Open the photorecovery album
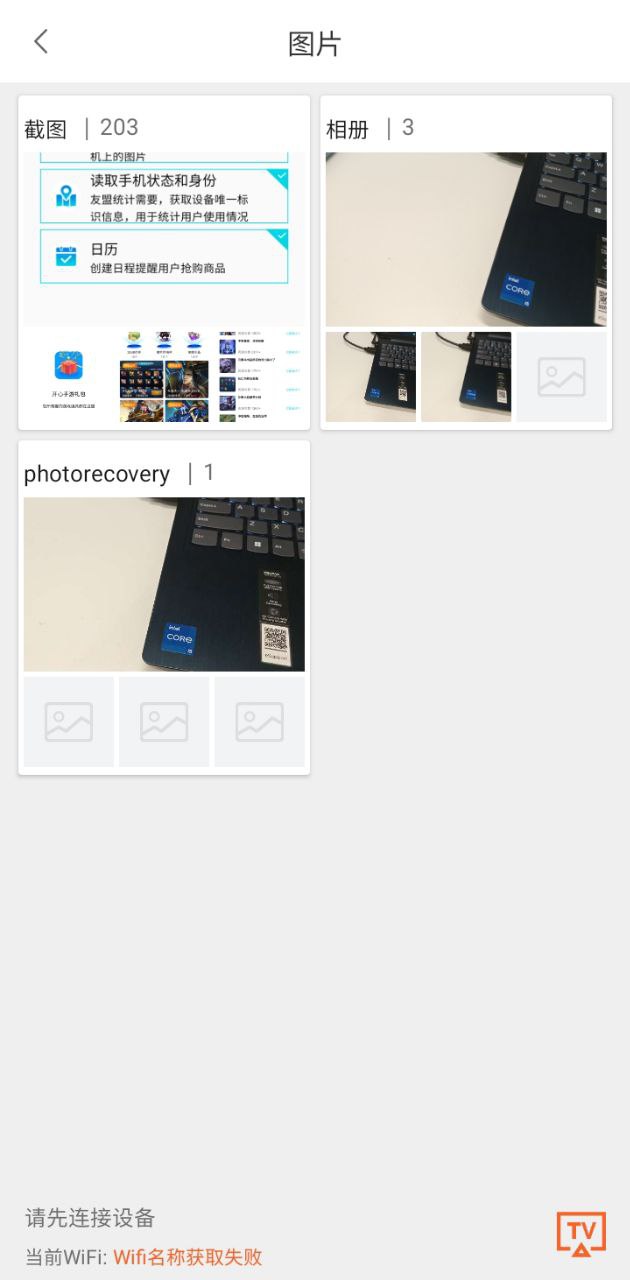The image size is (630, 1280). pyautogui.click(x=164, y=606)
